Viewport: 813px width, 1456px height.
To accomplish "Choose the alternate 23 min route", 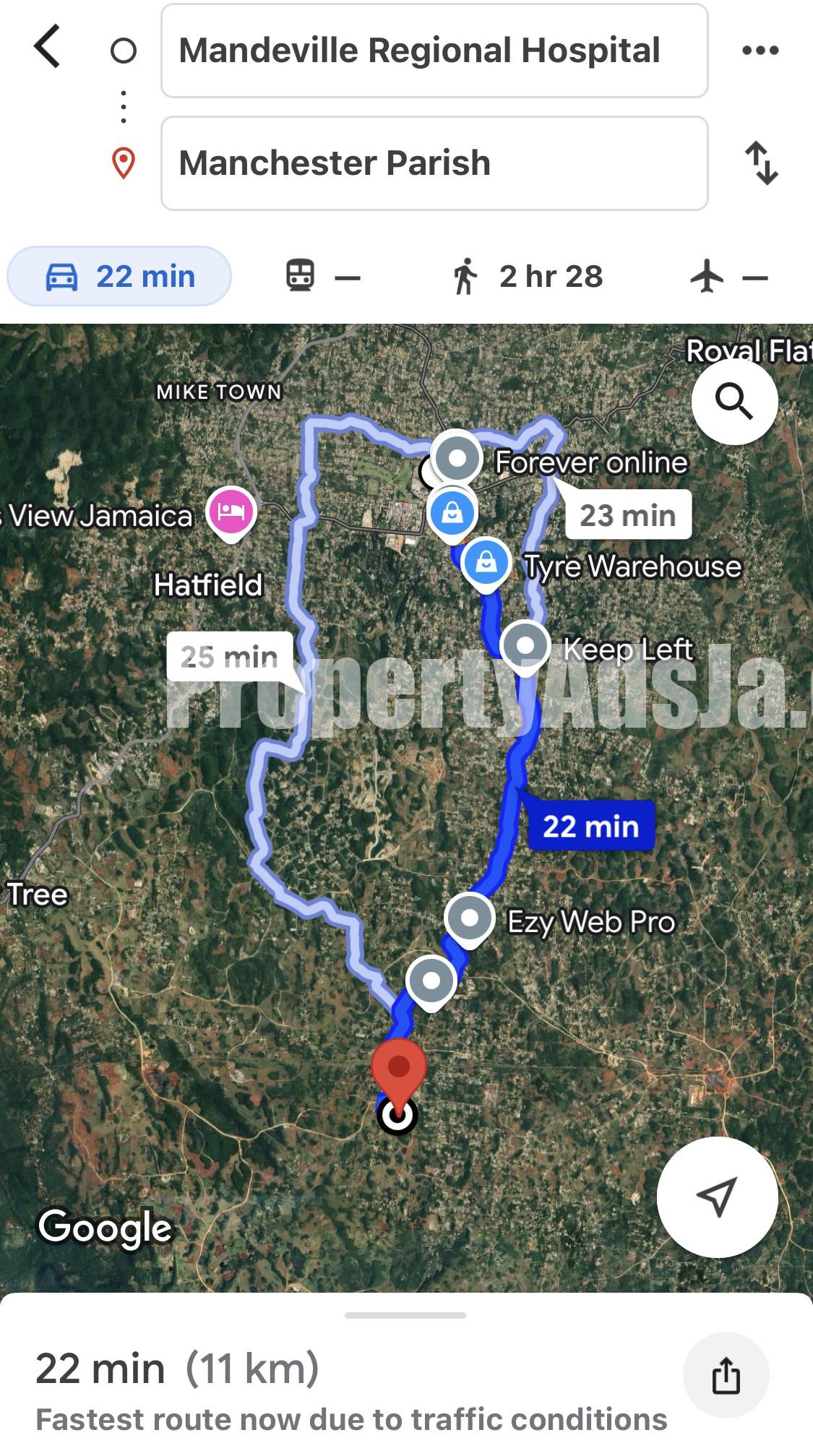I will (x=628, y=514).
